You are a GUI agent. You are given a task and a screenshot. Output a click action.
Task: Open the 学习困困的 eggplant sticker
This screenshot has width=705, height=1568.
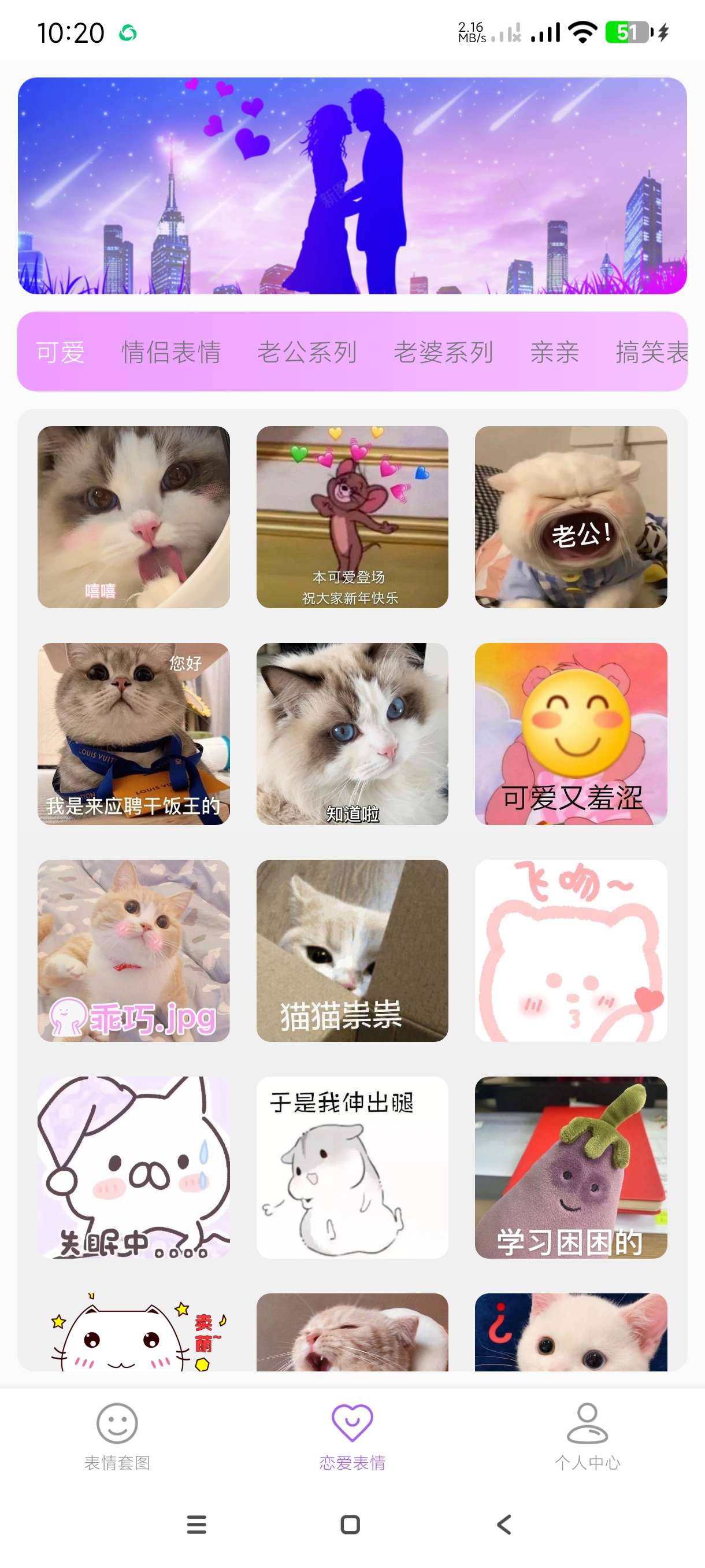(x=570, y=1167)
